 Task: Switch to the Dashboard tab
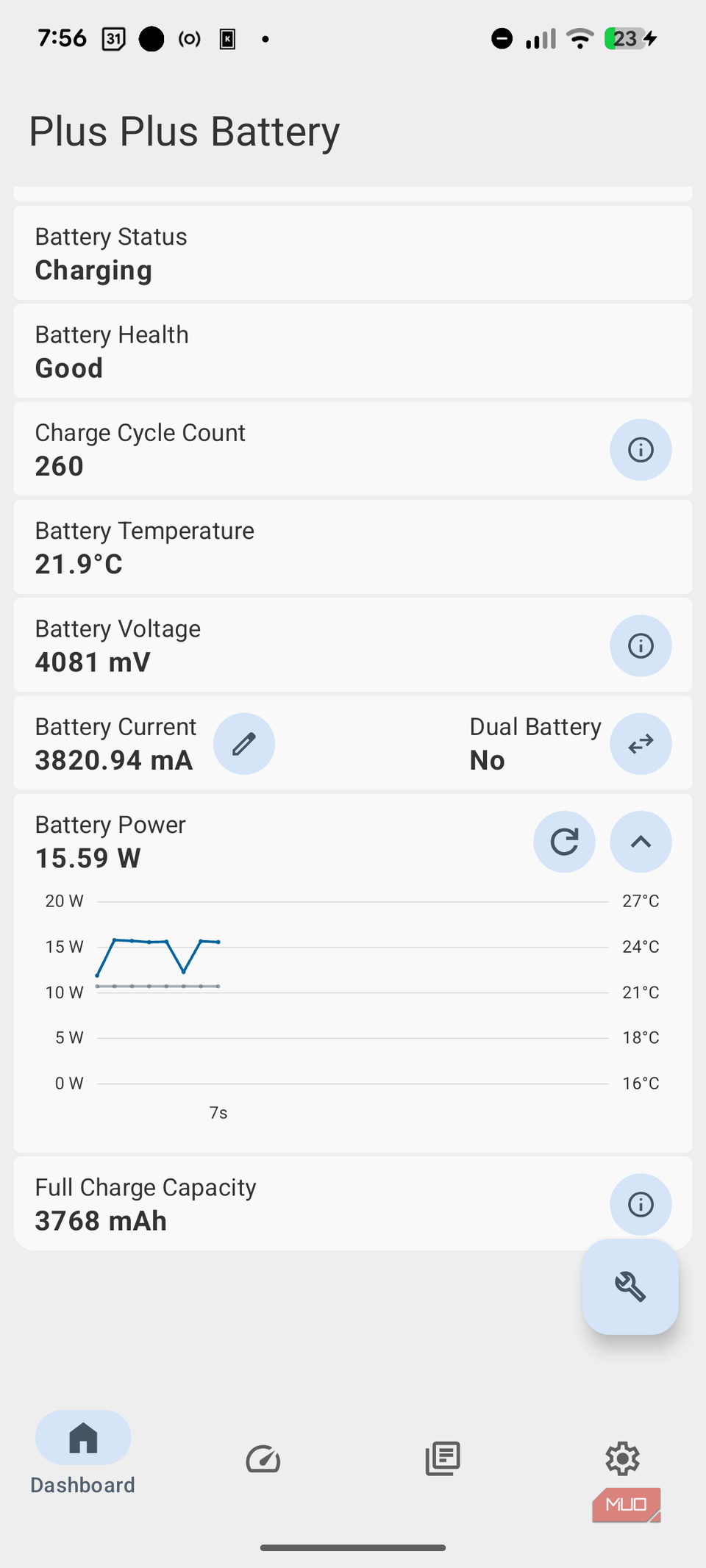(x=82, y=1456)
